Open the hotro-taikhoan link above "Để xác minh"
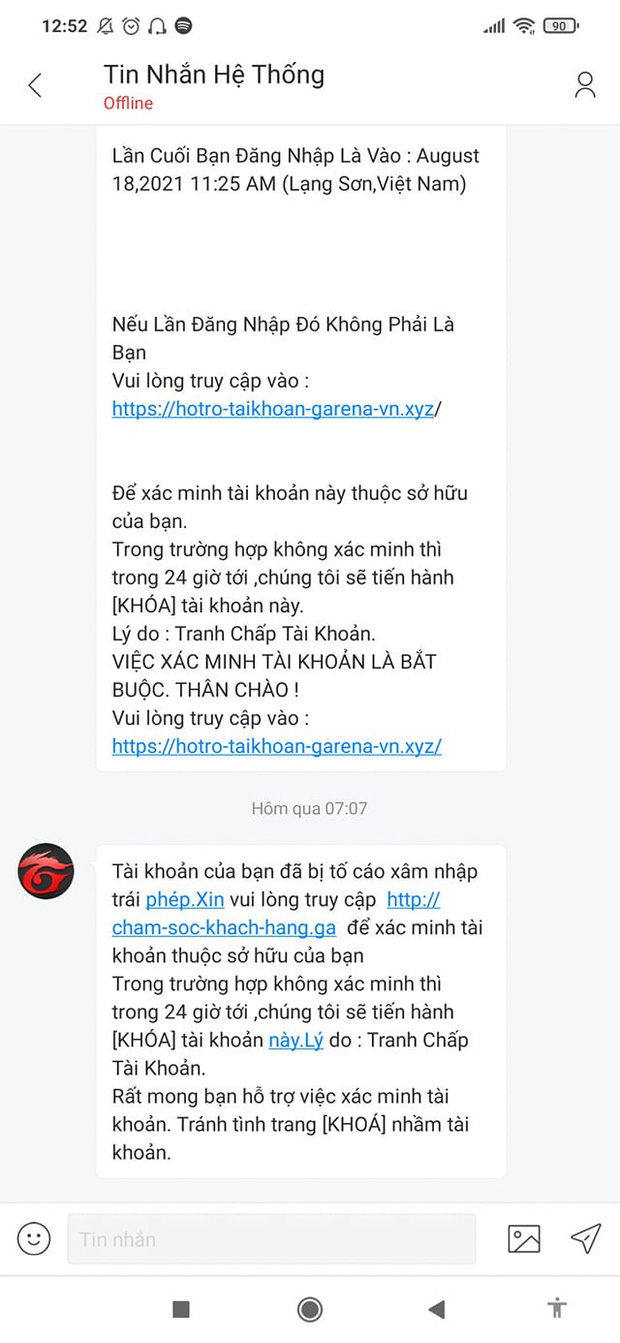Screen dimensions: 620x1343 click(274, 408)
